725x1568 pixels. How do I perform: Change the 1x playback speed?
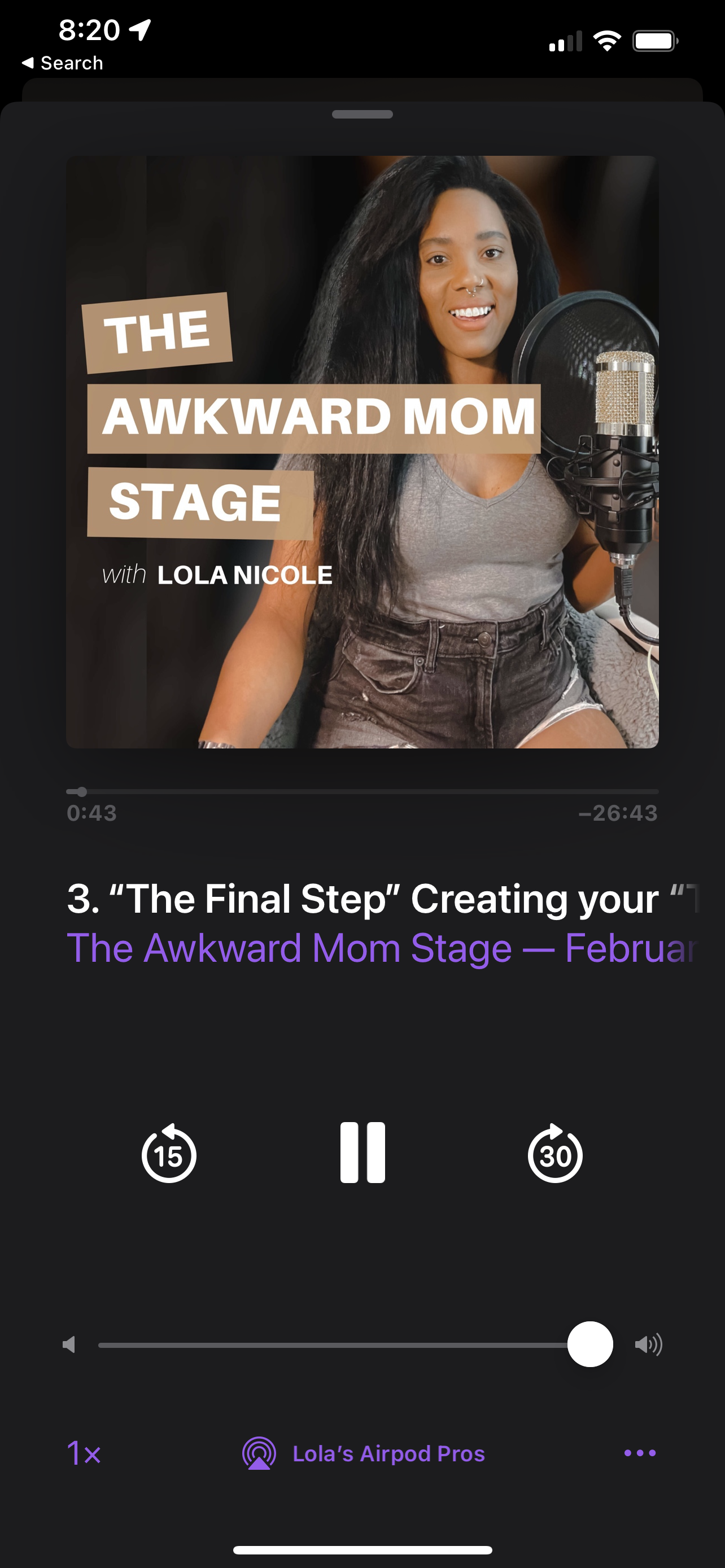(x=84, y=1453)
